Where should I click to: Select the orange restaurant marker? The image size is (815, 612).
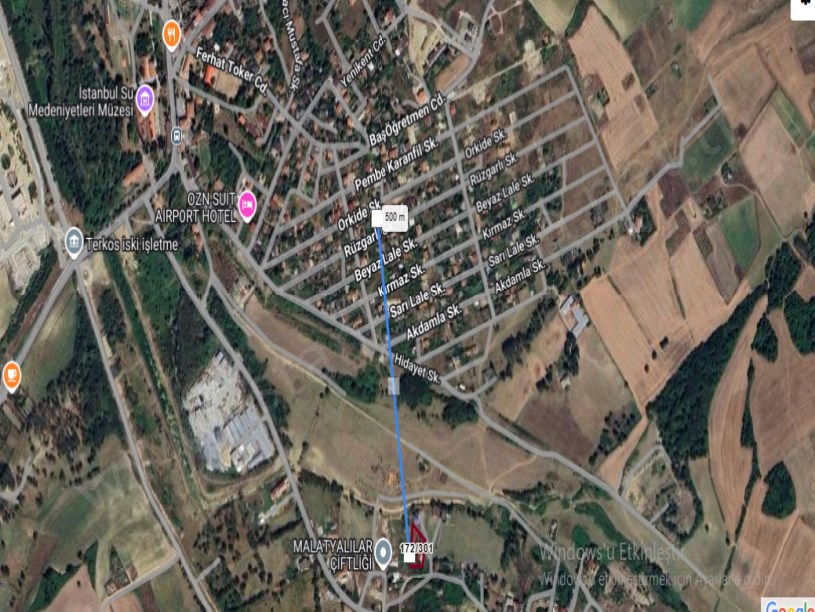tap(171, 34)
